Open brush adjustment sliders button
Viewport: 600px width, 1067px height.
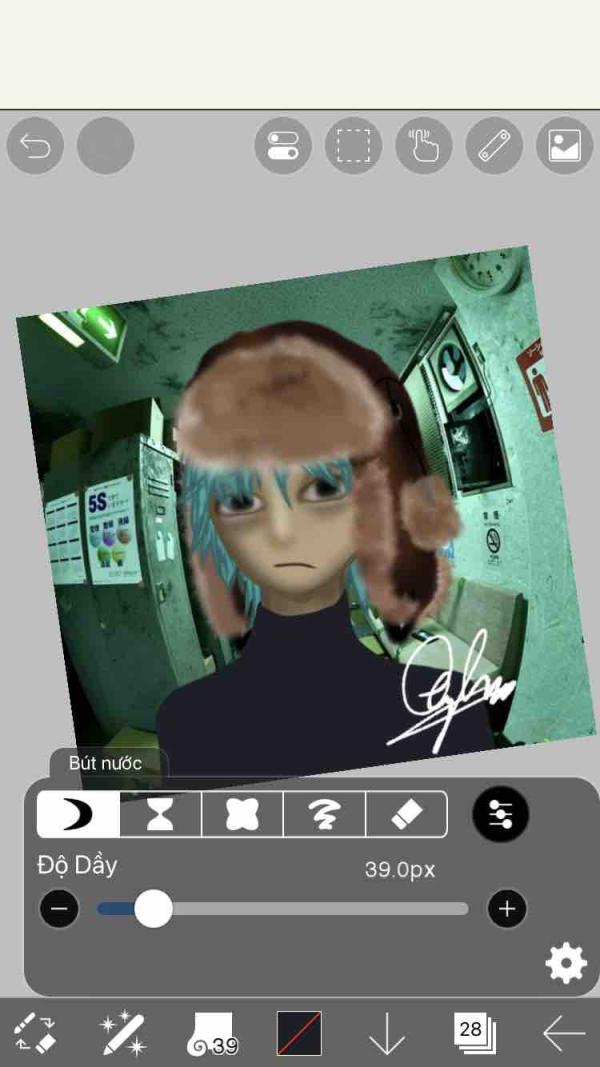(501, 814)
